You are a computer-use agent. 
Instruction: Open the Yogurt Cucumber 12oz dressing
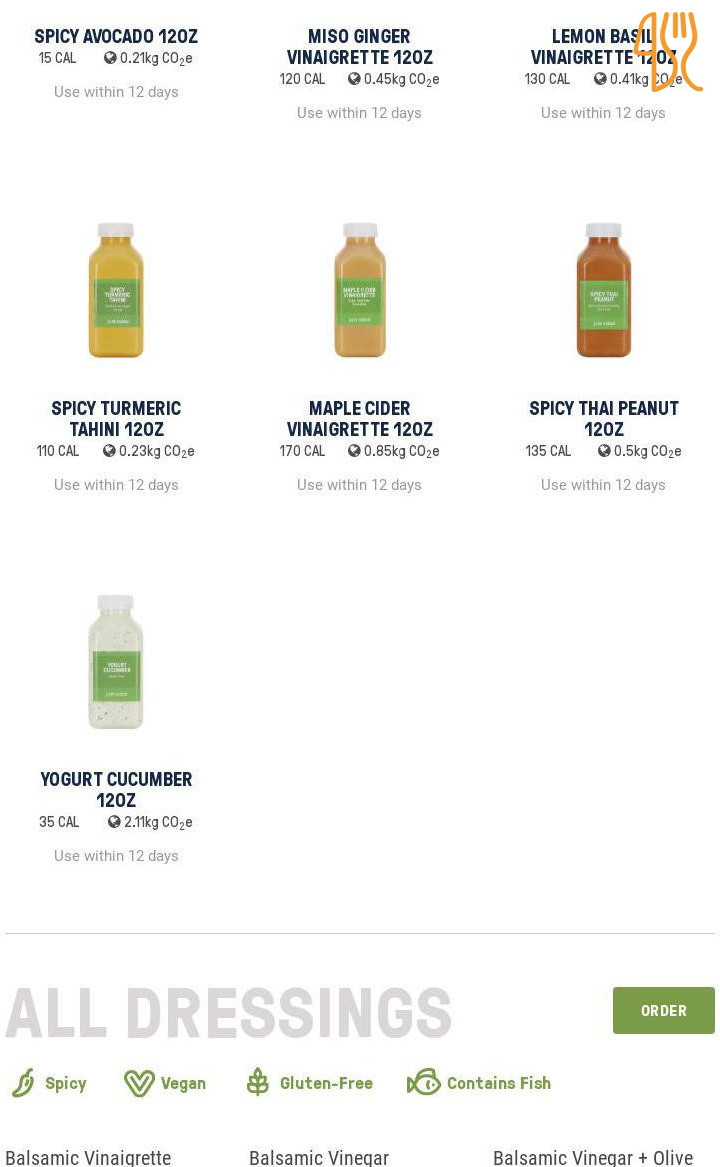(x=116, y=662)
